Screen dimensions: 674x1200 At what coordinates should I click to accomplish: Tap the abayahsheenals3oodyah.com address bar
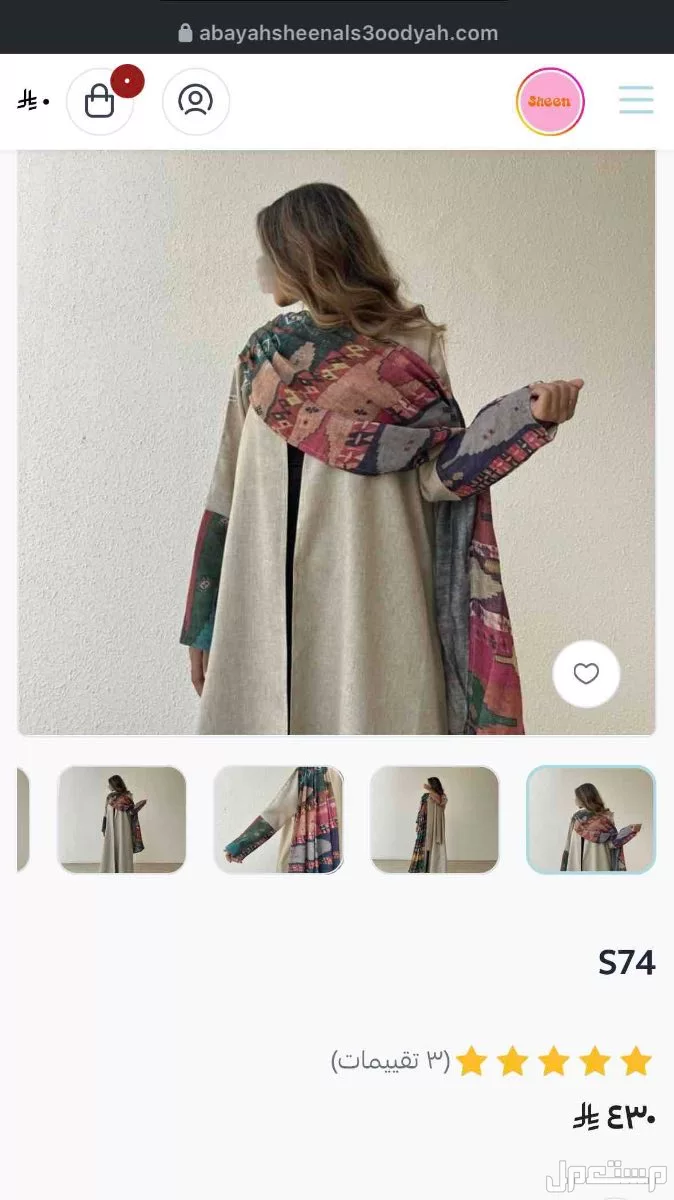tap(337, 33)
